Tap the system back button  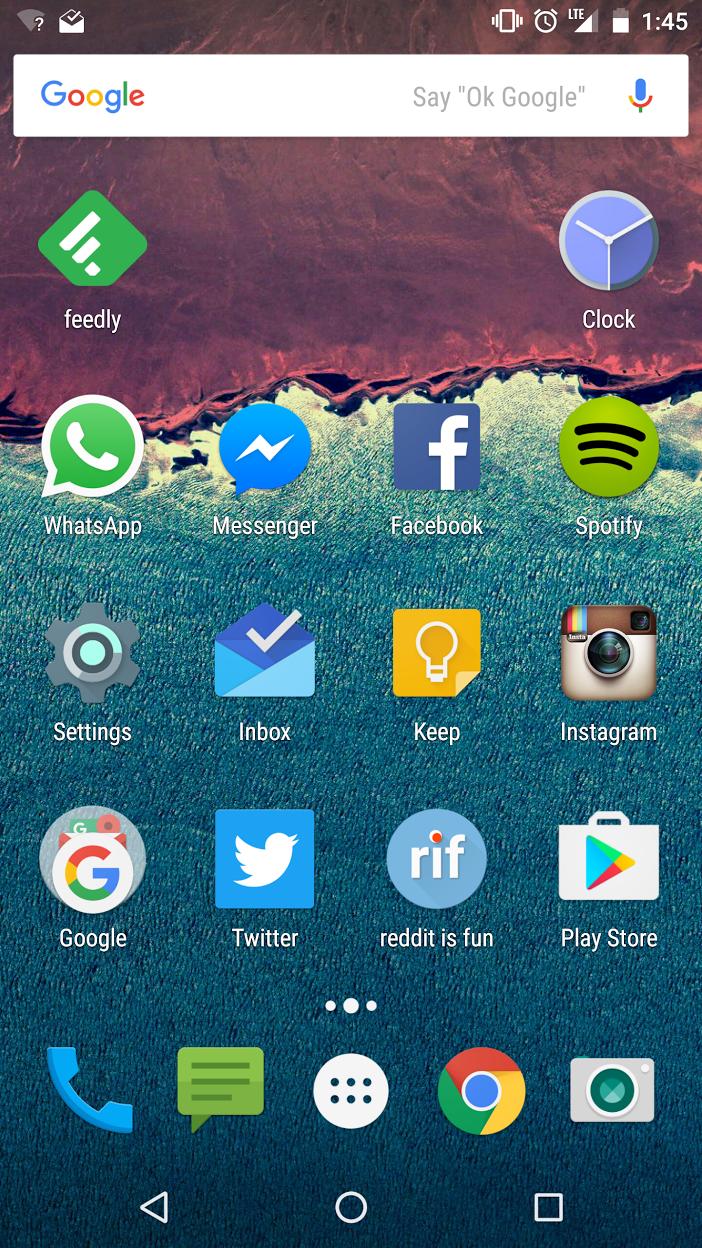click(154, 1207)
